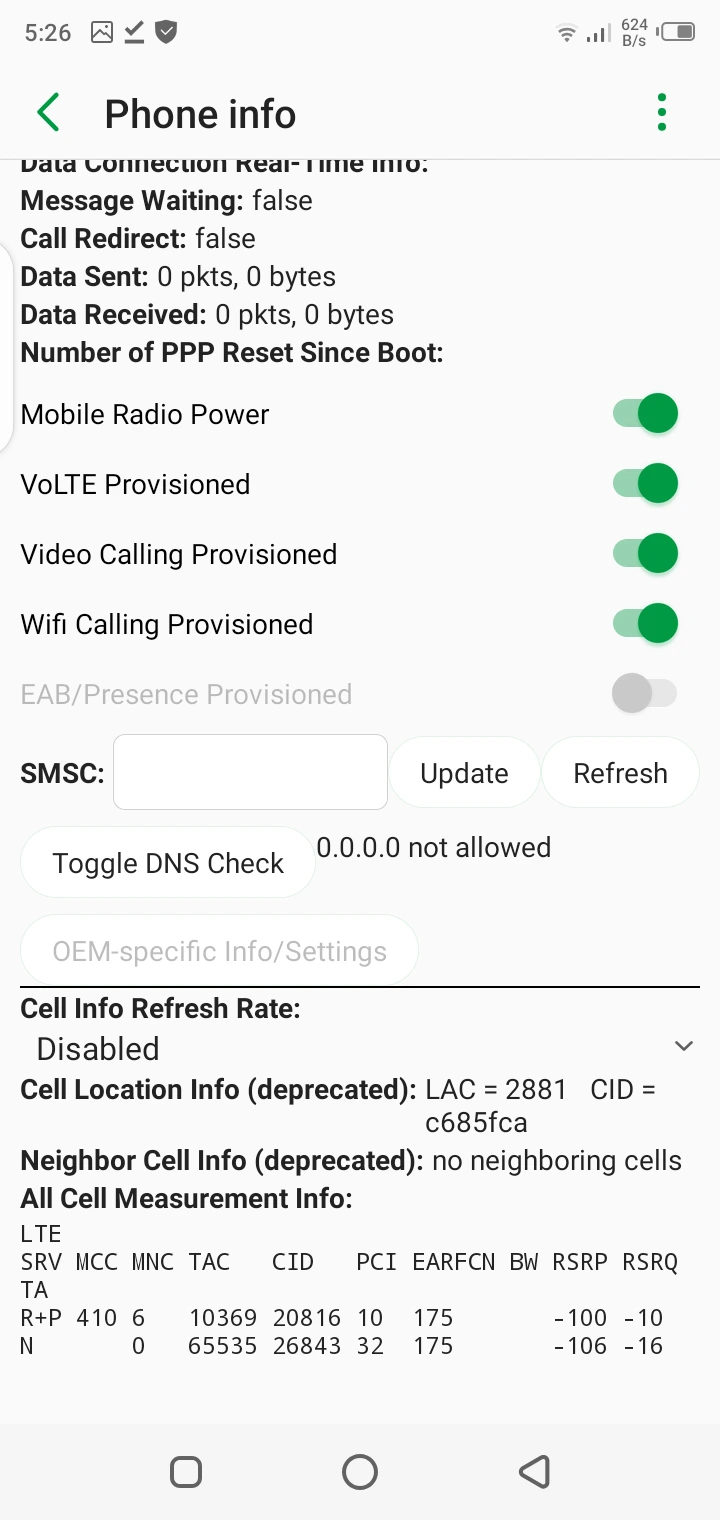Toggle off Wifi Calling Provisioned

(643, 623)
